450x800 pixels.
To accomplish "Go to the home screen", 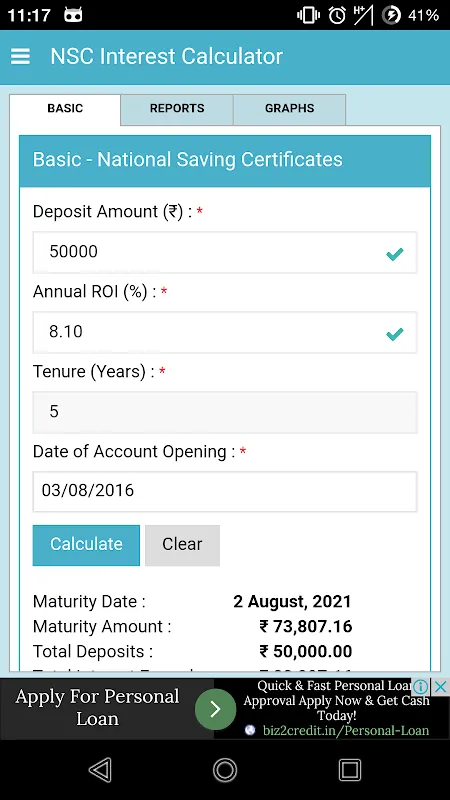I will click(x=225, y=769).
